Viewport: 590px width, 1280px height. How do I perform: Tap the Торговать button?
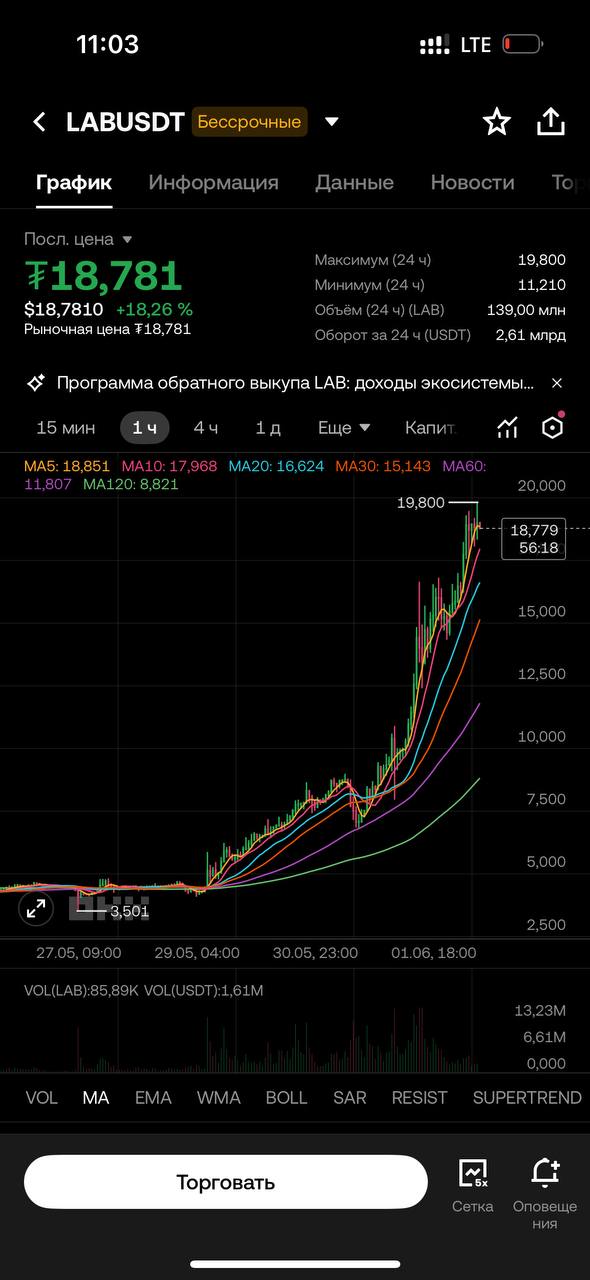(x=226, y=1182)
